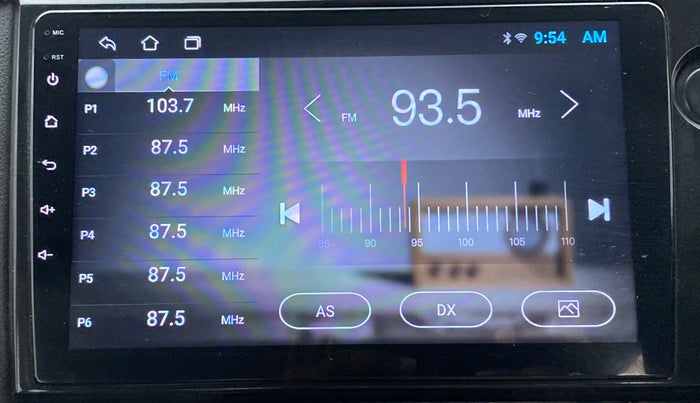Select the FM band tab
This screenshot has height=403, width=700.
(x=170, y=75)
